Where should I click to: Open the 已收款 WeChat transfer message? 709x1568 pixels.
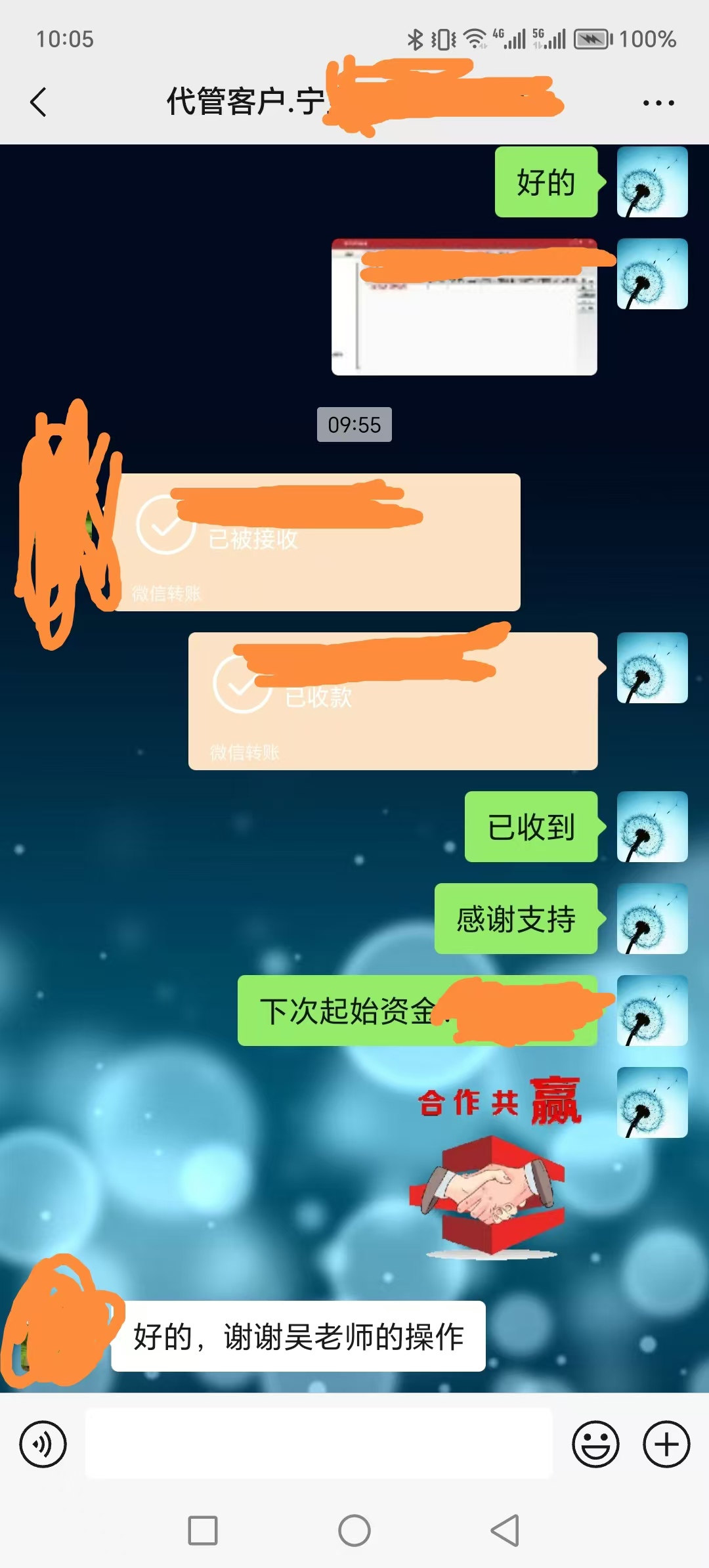tap(393, 701)
